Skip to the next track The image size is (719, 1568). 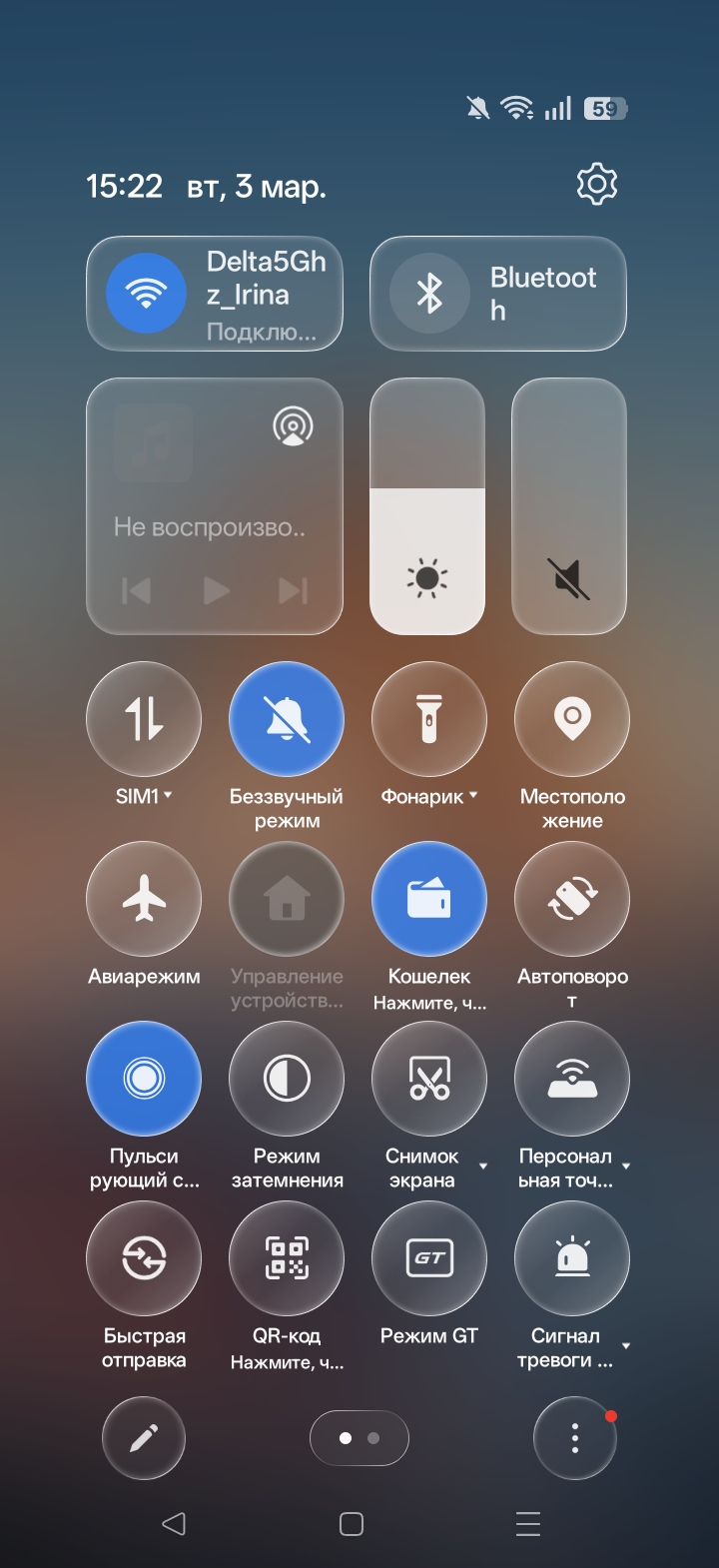point(293,591)
